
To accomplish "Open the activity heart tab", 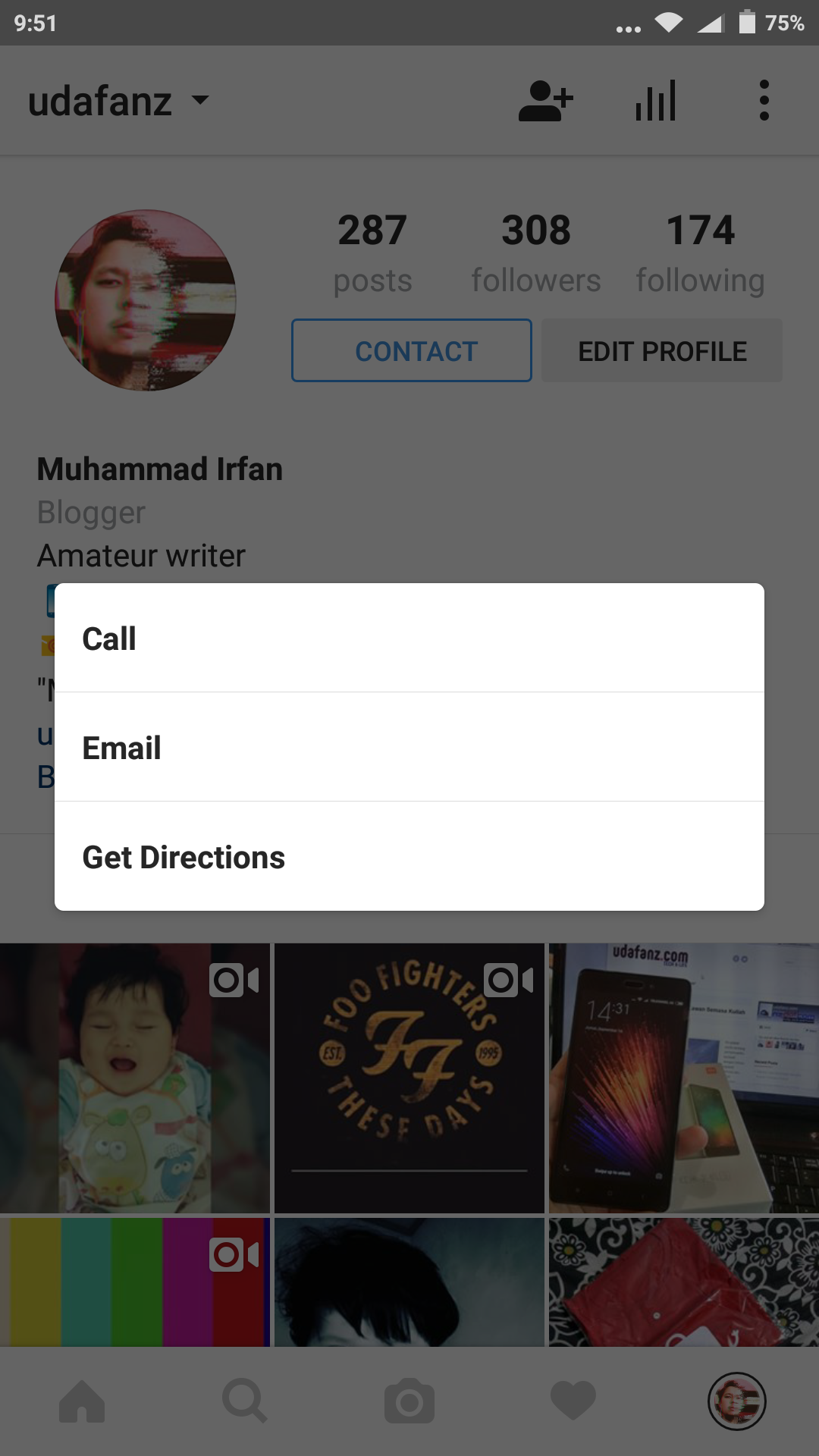I will tap(573, 1401).
